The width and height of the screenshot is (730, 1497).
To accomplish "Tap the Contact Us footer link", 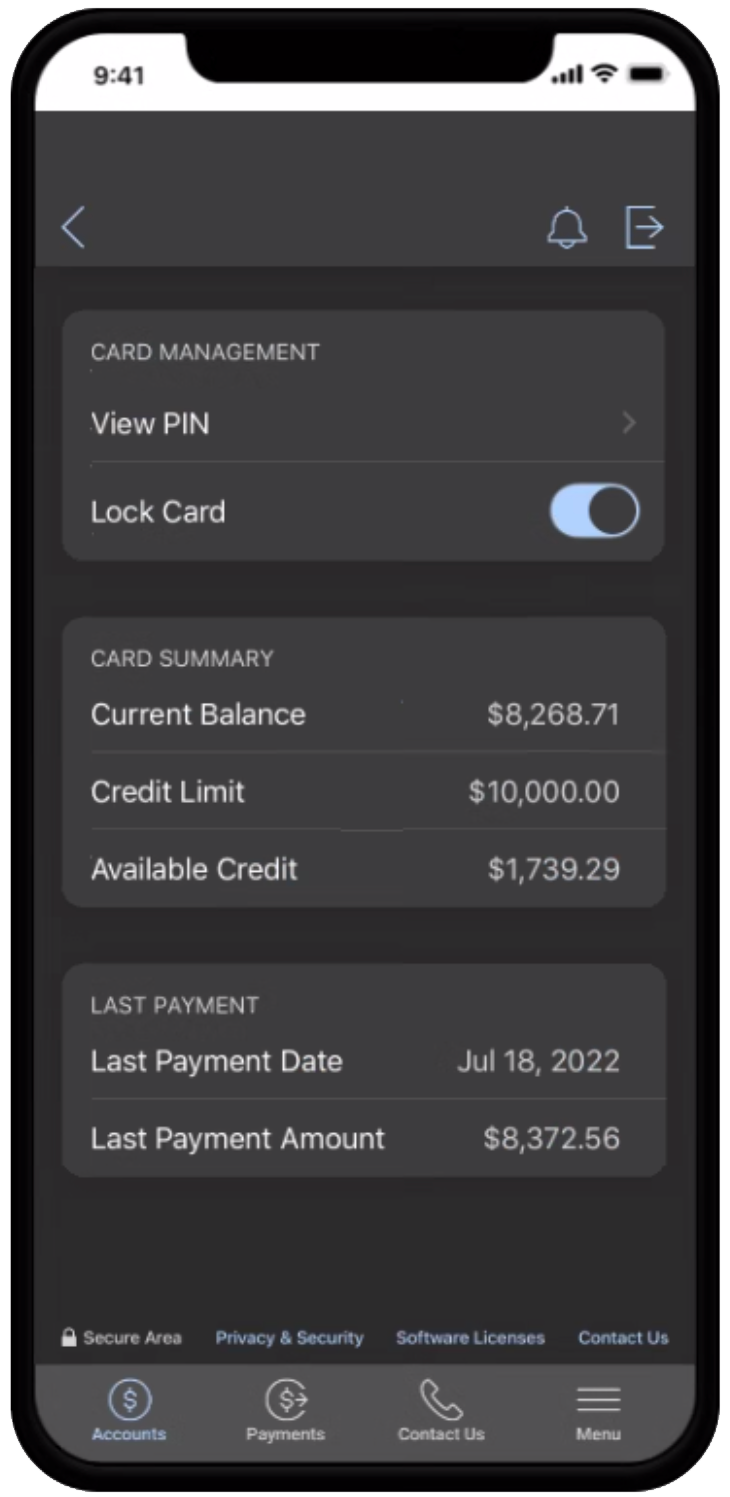I will click(x=623, y=1337).
